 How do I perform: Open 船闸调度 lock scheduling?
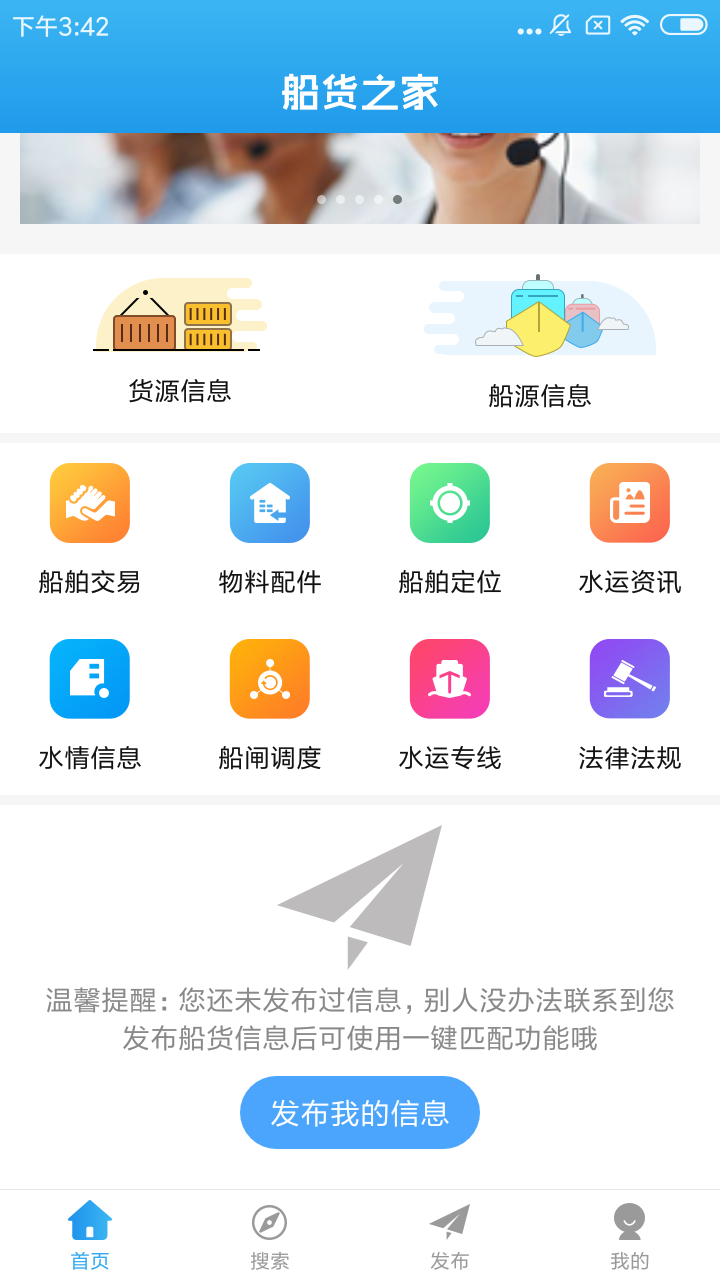click(269, 679)
